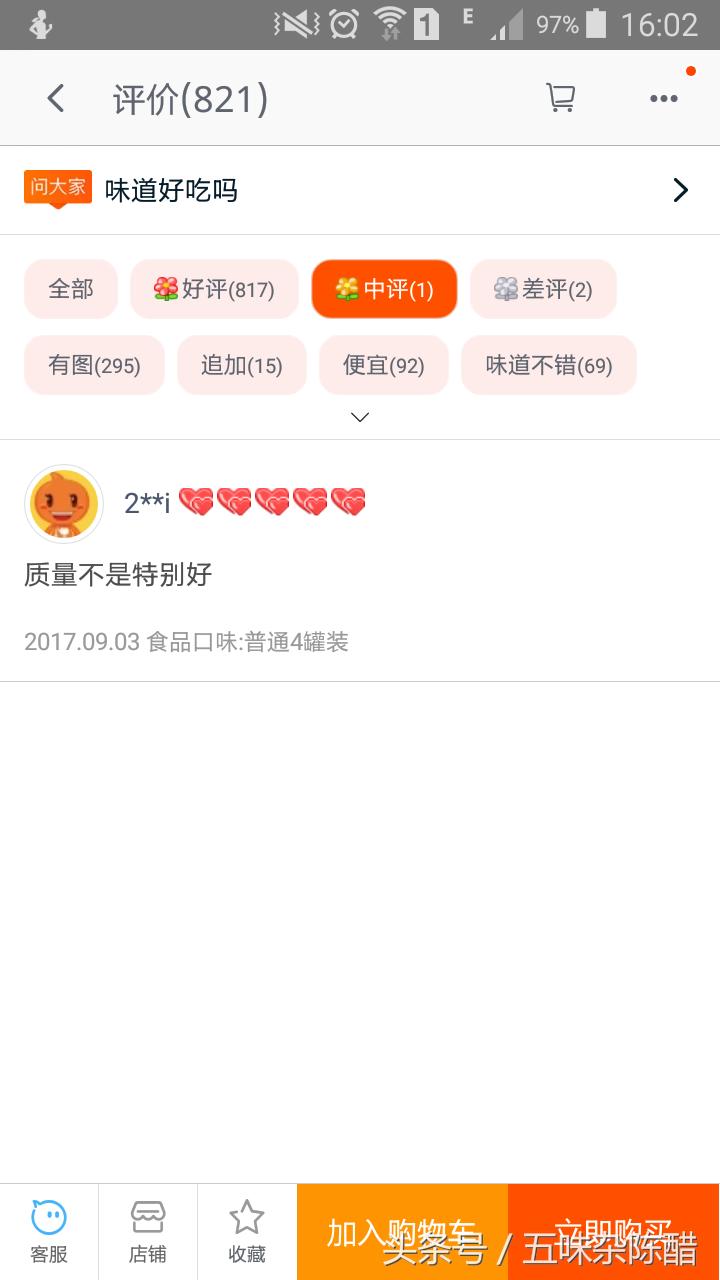720x1280 pixels.
Task: Tap the reviewer's avatar picture
Action: pos(63,504)
